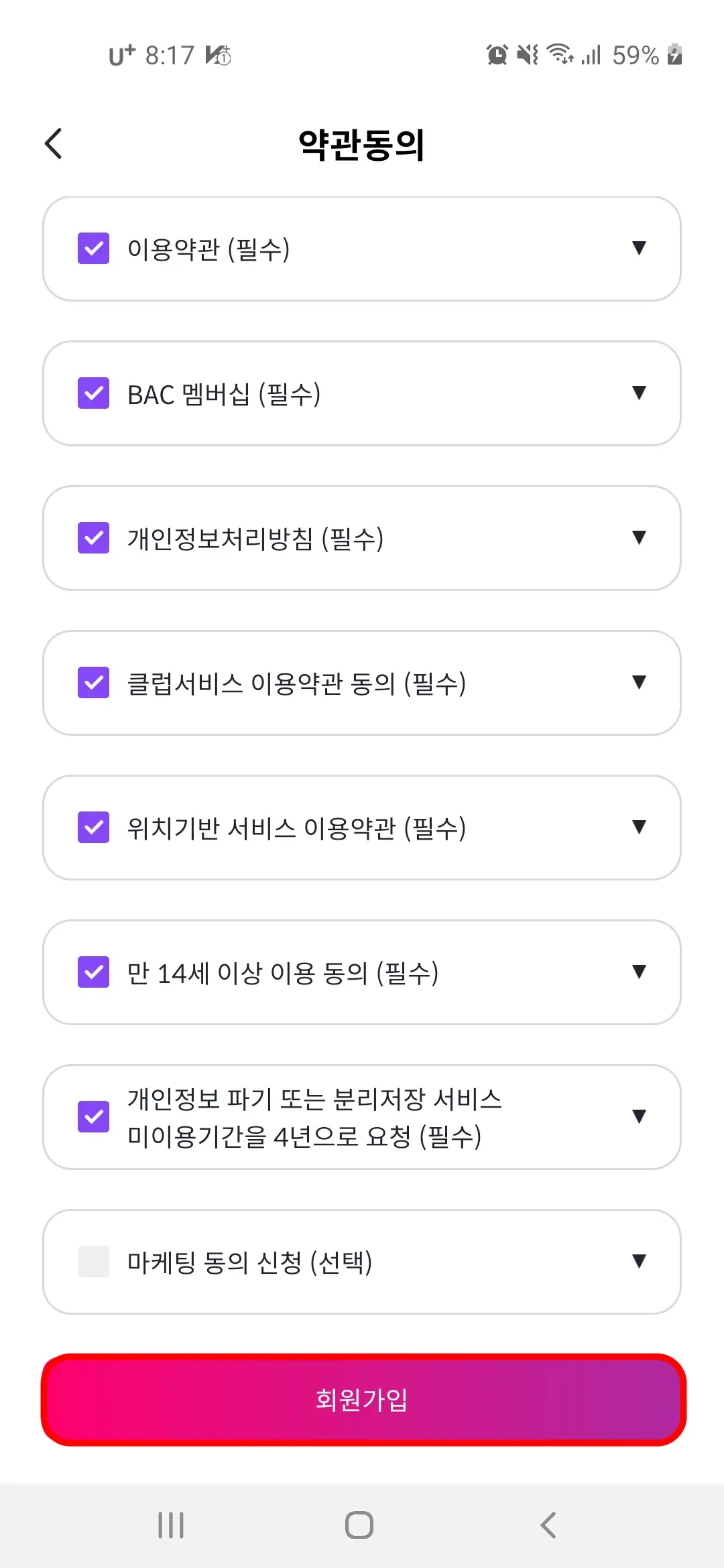The height and width of the screenshot is (1568, 724).
Task: Expand the BAC 멤버십 (필수) details
Action: 639,394
